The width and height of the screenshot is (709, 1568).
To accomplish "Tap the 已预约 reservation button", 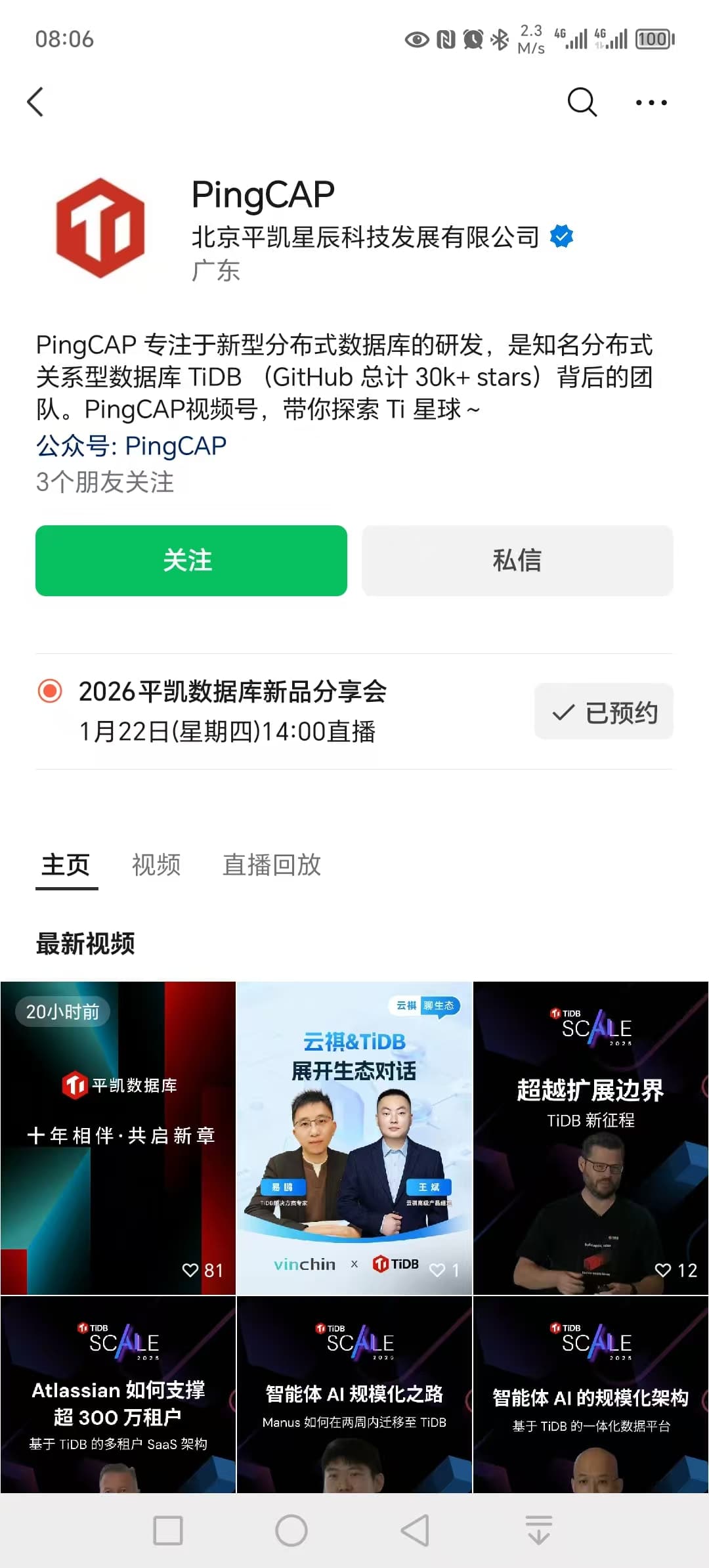I will (604, 712).
